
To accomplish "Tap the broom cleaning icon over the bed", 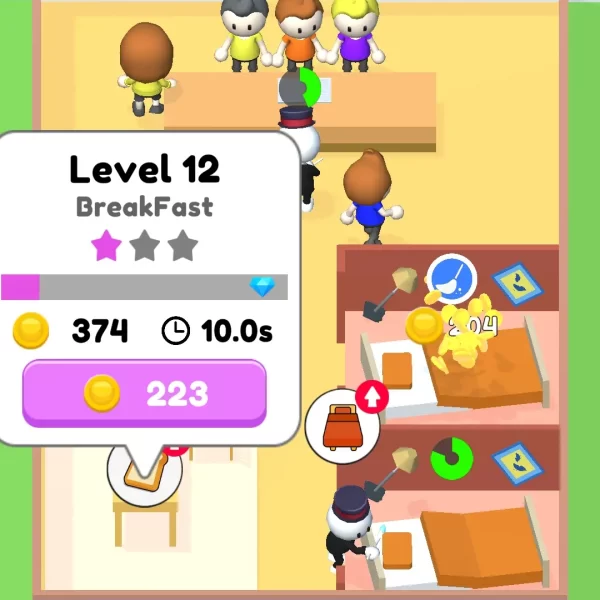I will [x=451, y=277].
